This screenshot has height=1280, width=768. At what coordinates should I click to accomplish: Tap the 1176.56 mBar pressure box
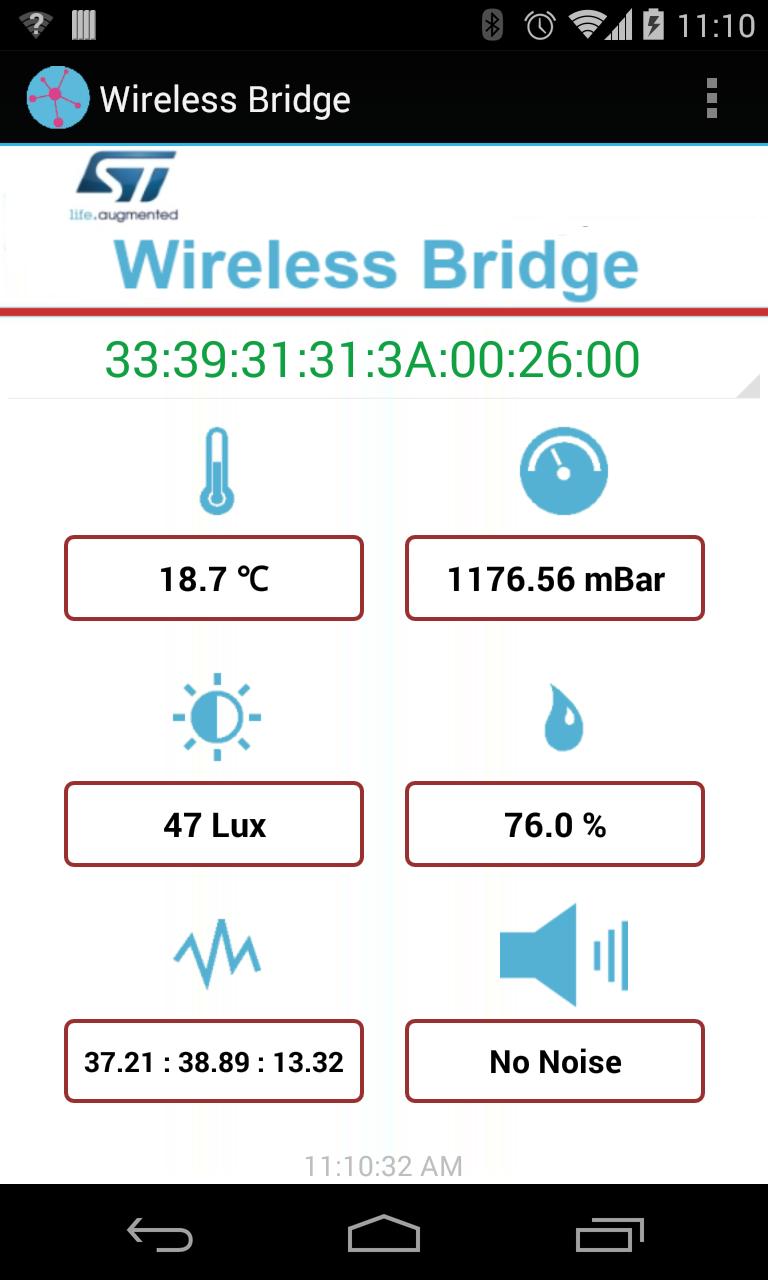555,578
